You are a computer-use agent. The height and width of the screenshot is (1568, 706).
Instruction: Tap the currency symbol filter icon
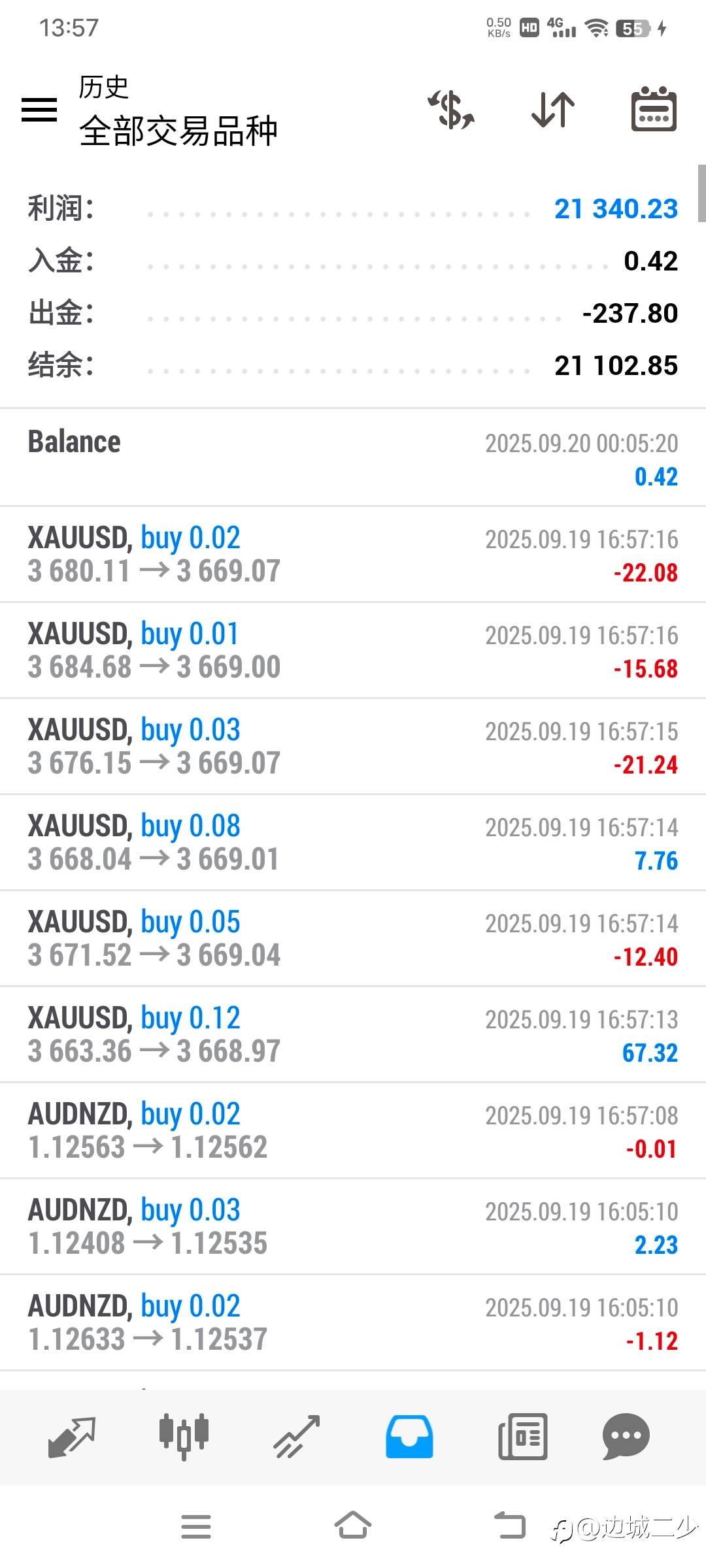[x=451, y=110]
